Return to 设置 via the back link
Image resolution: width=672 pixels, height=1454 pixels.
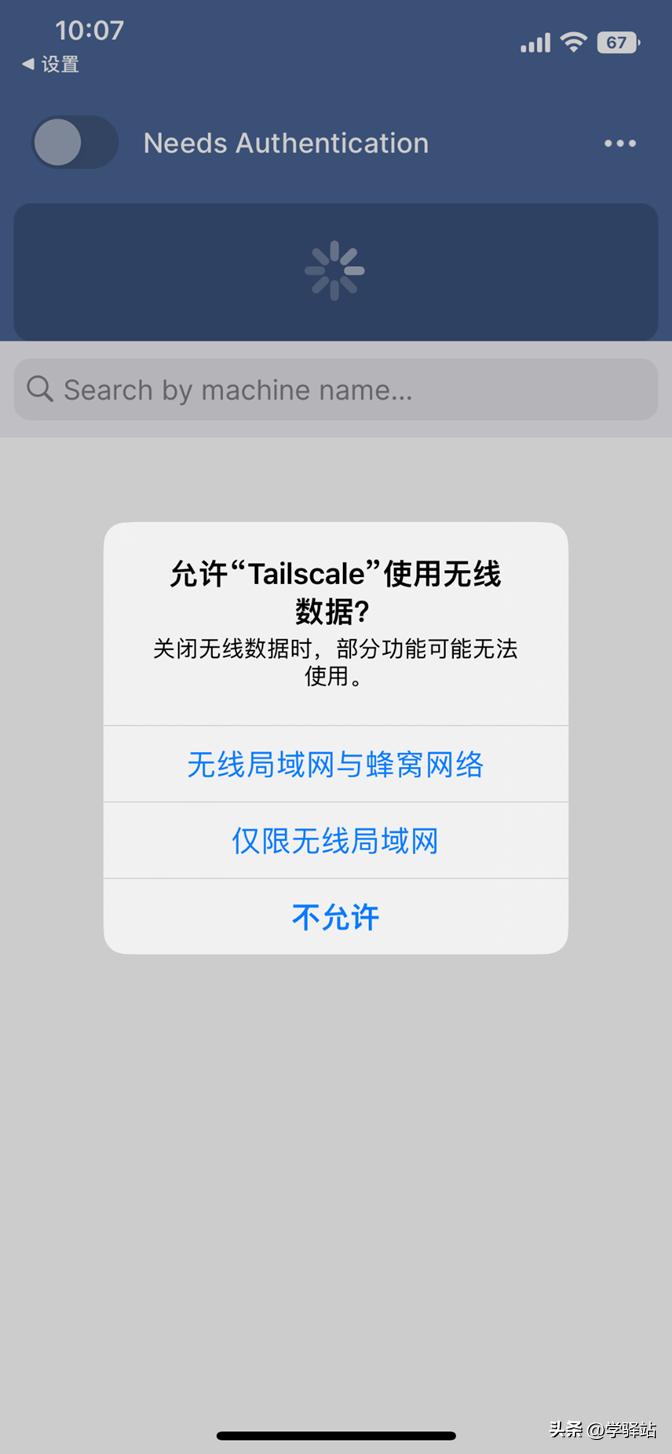[50, 65]
